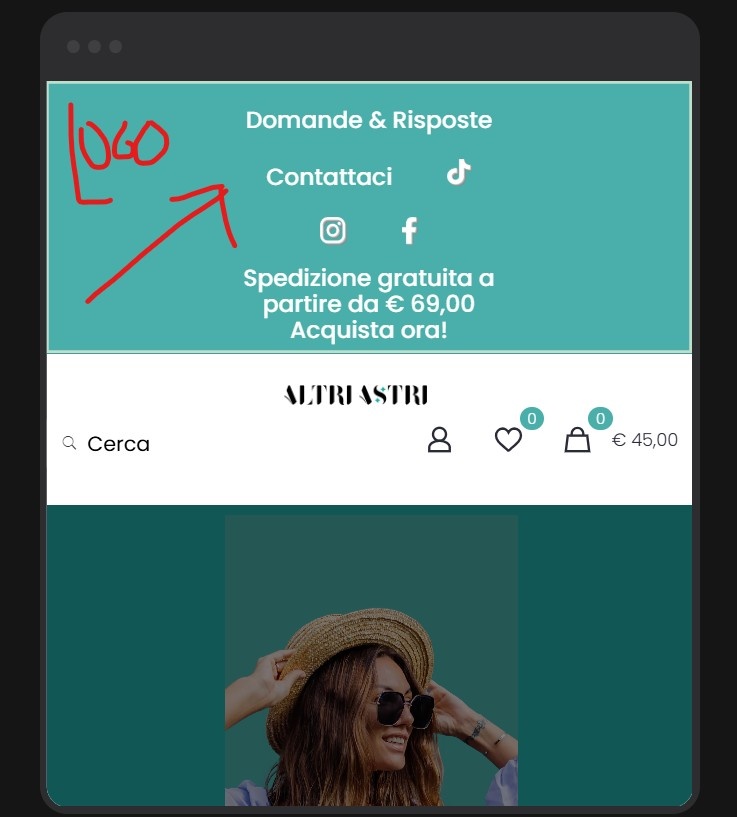
Task: Open the wishlist heart icon
Action: [508, 440]
